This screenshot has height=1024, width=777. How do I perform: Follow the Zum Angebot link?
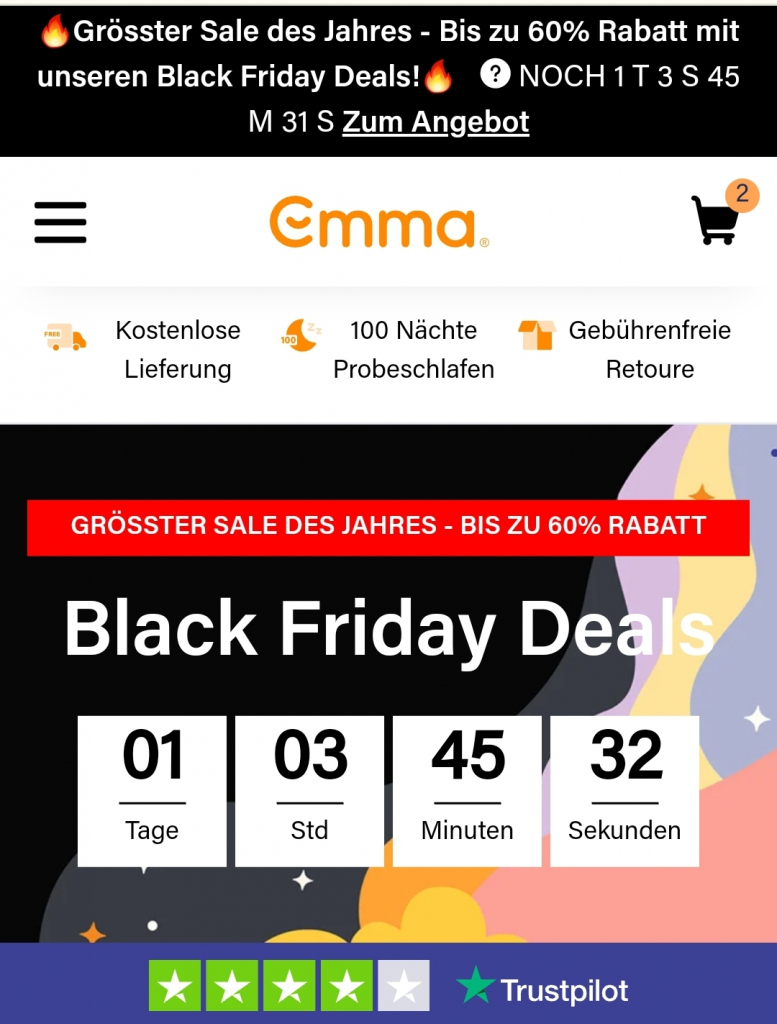(x=435, y=122)
